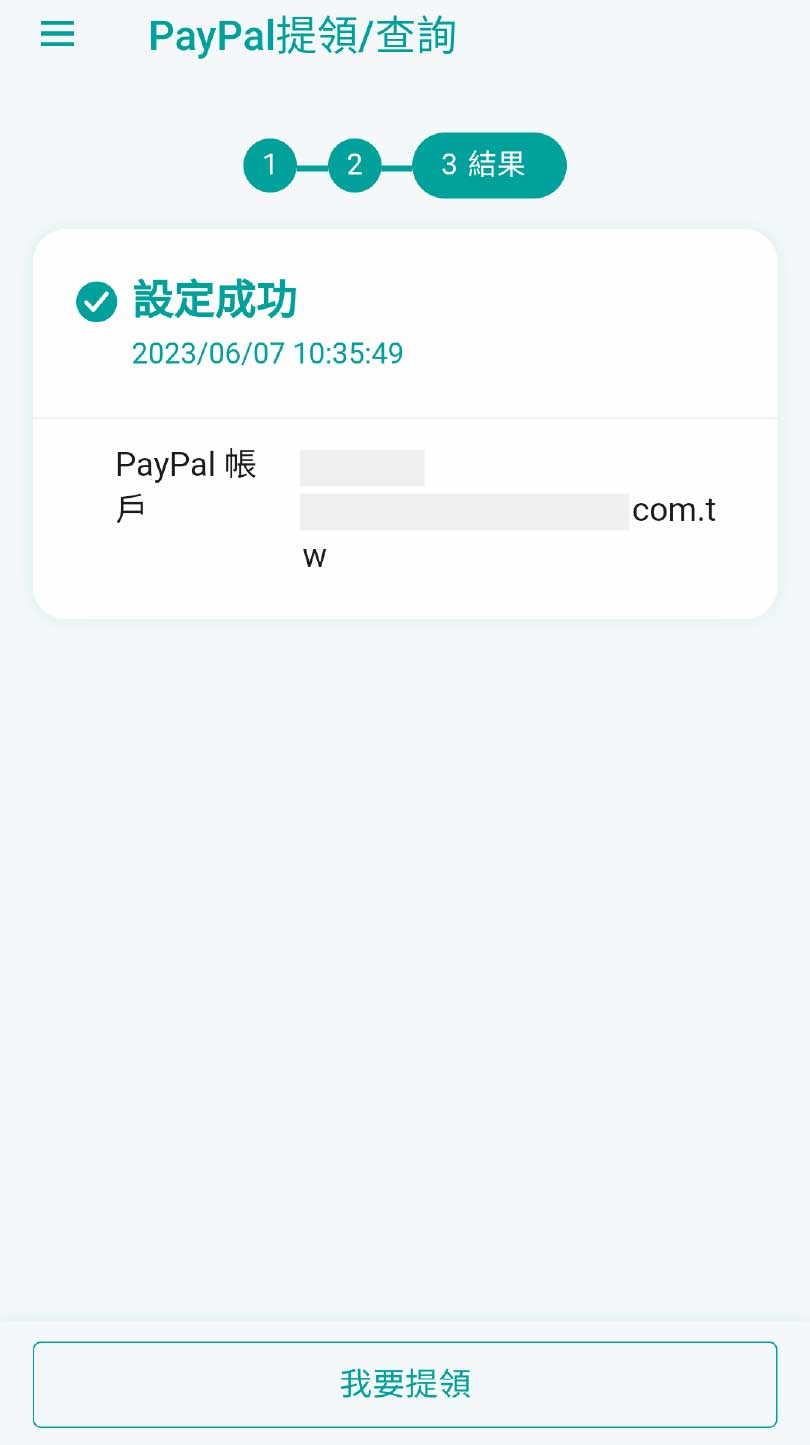Select step 2 in the progress indicator
This screenshot has height=1445, width=810.
pyautogui.click(x=354, y=165)
